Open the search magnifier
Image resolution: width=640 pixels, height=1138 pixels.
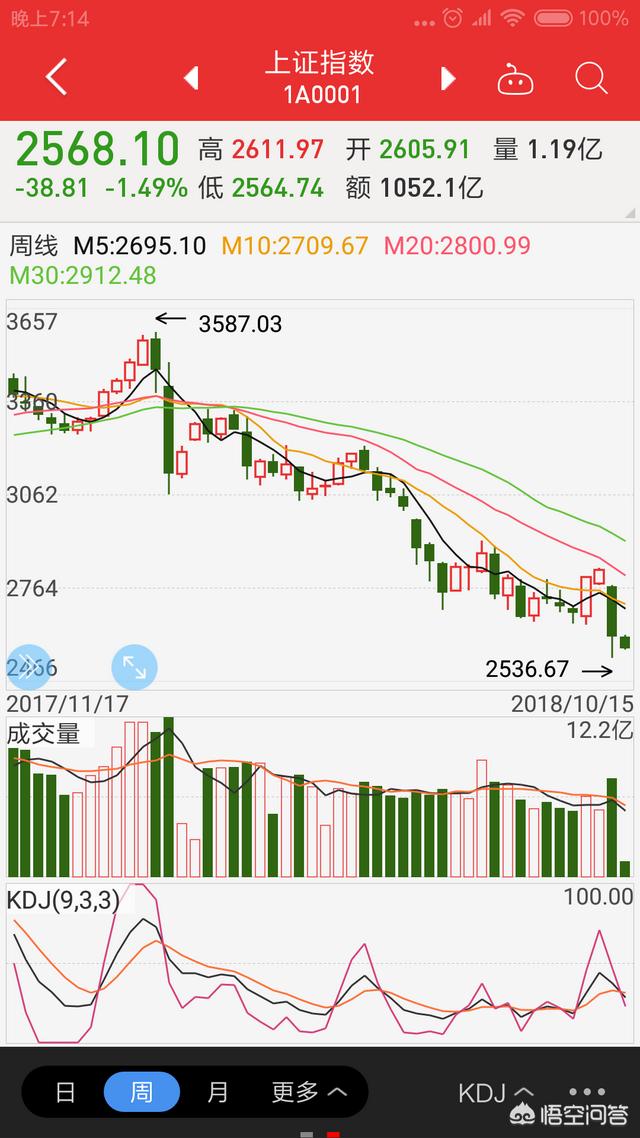[591, 78]
